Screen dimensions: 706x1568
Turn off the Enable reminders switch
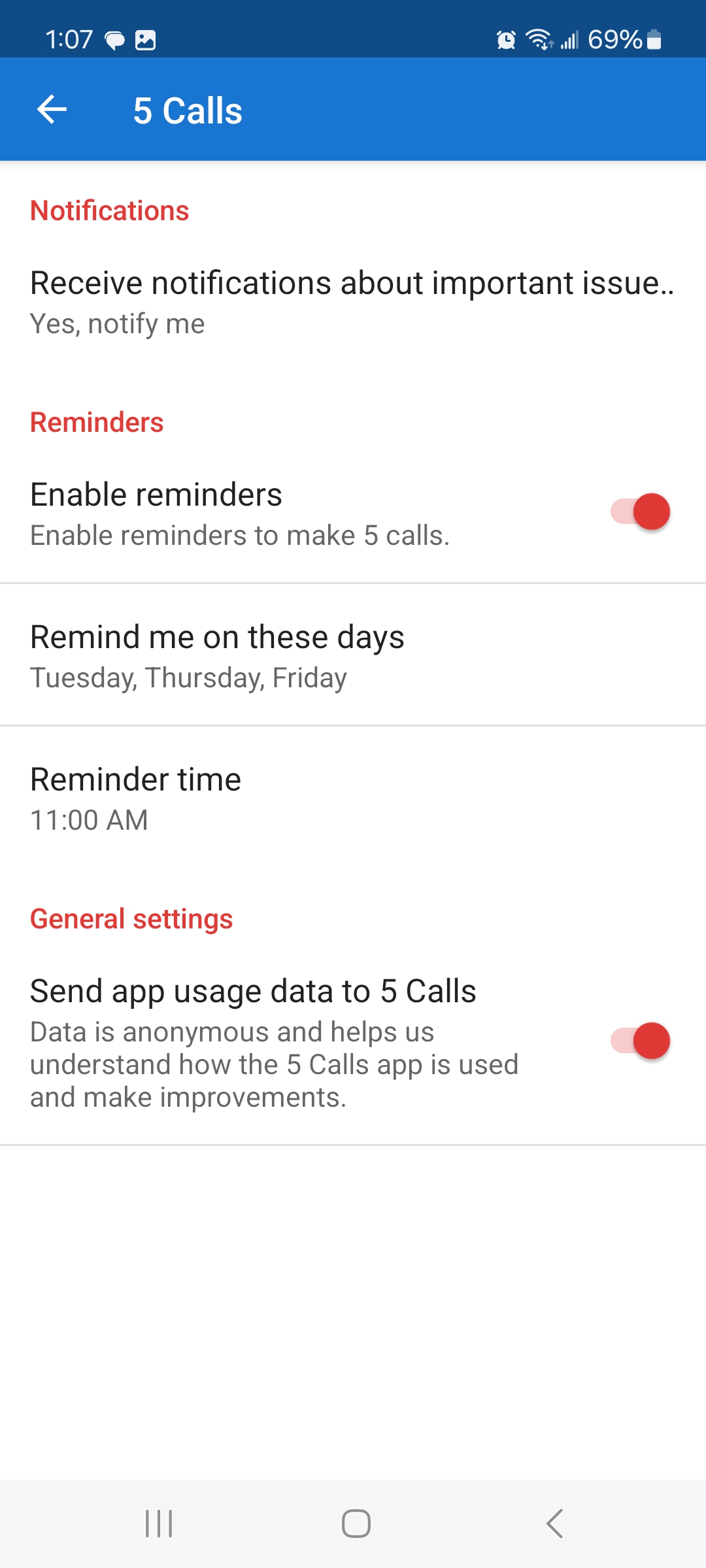coord(640,512)
